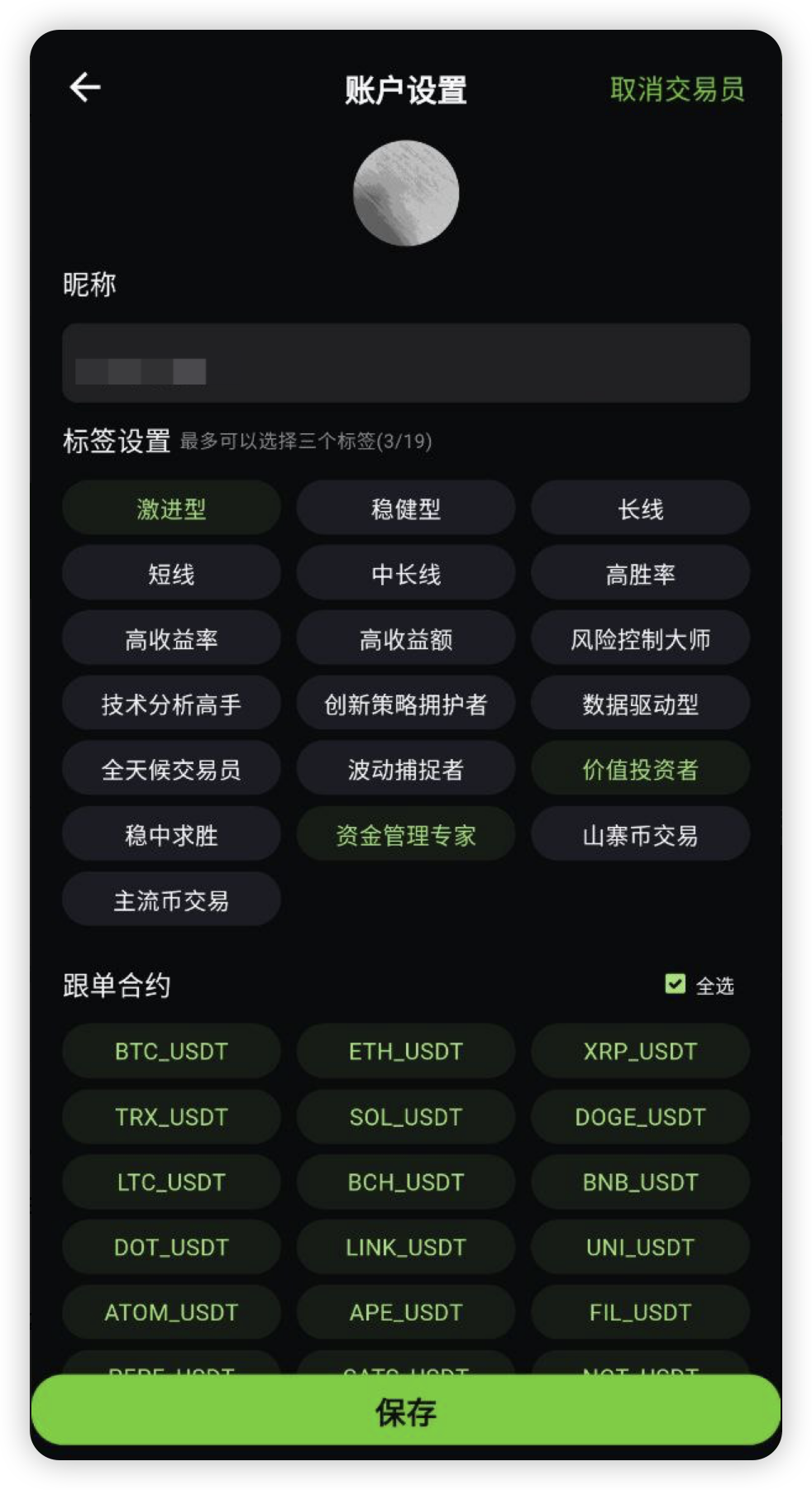Deselect the 资金管理专家 tag
The height and width of the screenshot is (1490, 812).
405,835
